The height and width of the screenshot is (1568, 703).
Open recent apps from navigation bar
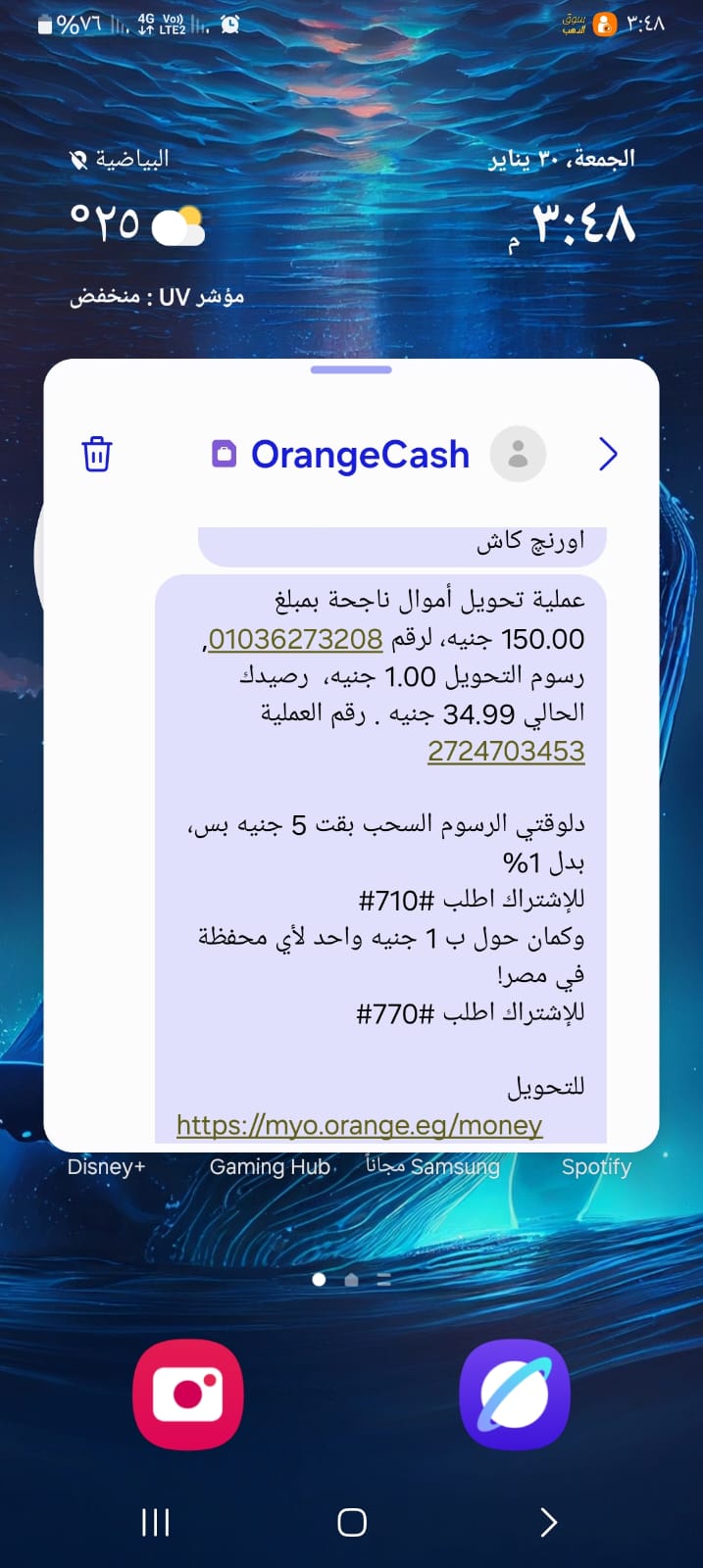[x=156, y=1522]
